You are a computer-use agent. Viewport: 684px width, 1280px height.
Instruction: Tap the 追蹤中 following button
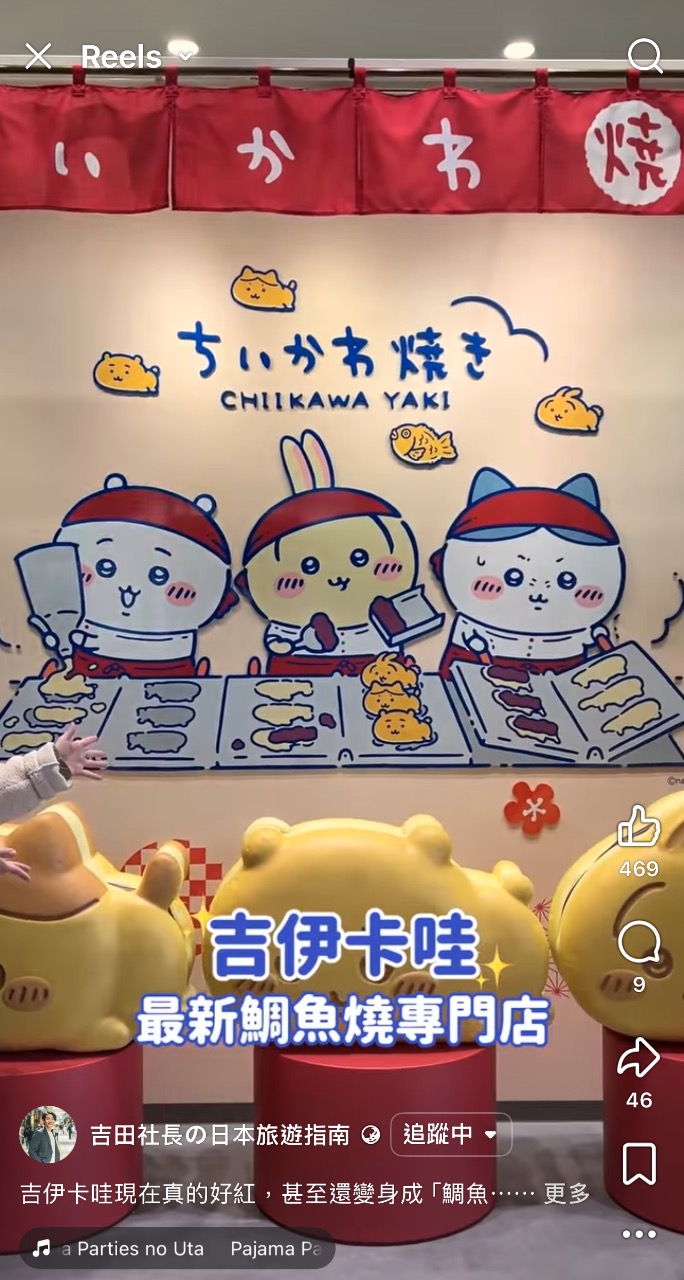coord(450,1135)
